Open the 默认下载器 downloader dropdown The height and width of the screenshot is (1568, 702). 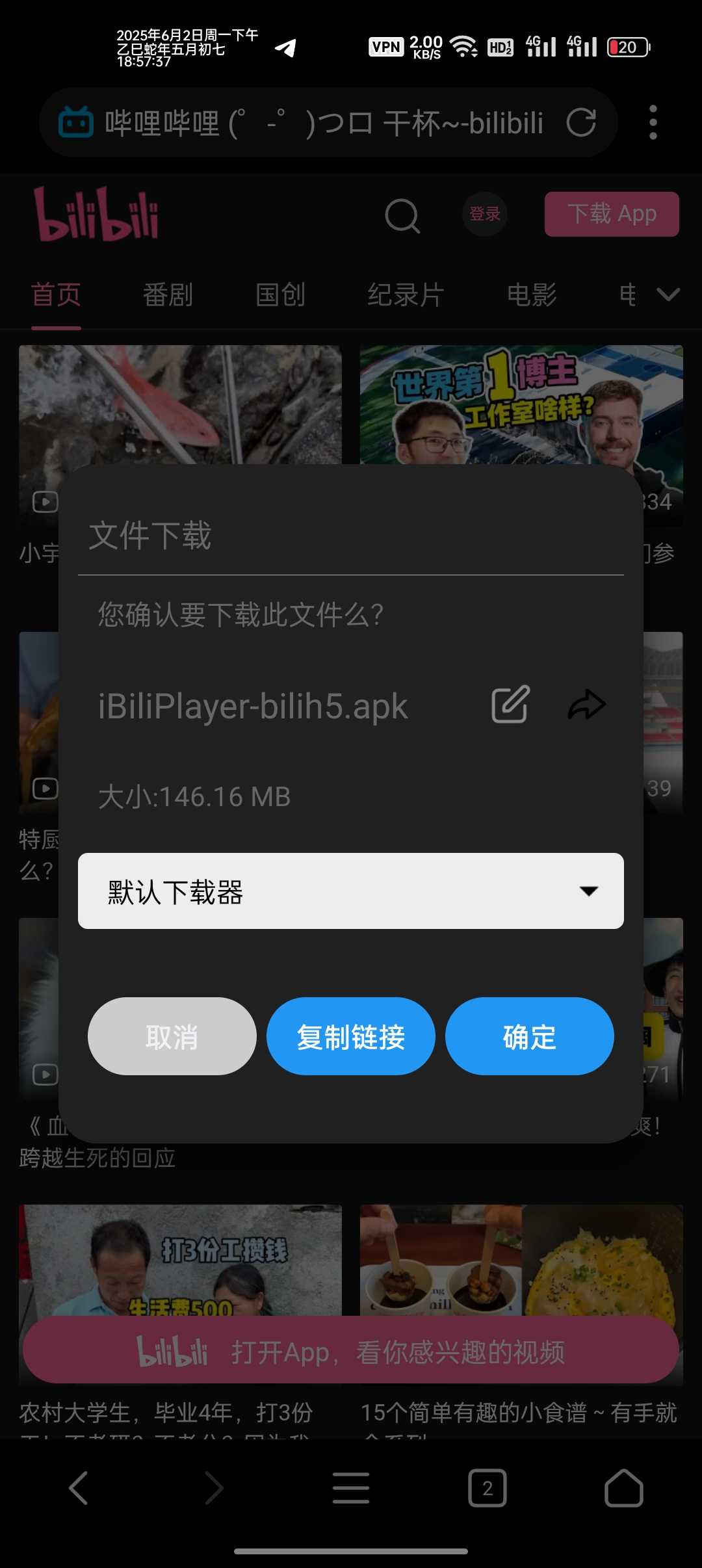[x=351, y=891]
